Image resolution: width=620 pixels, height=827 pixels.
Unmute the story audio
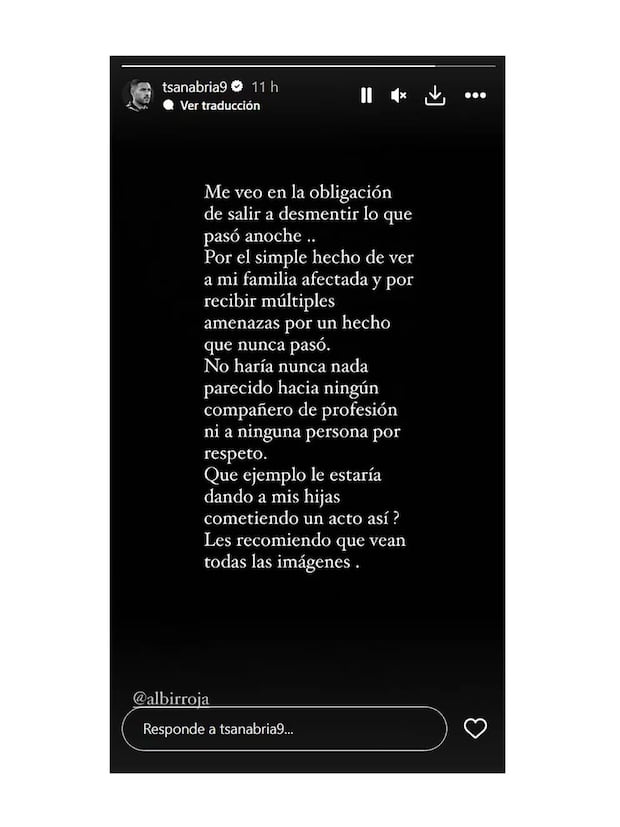398,95
